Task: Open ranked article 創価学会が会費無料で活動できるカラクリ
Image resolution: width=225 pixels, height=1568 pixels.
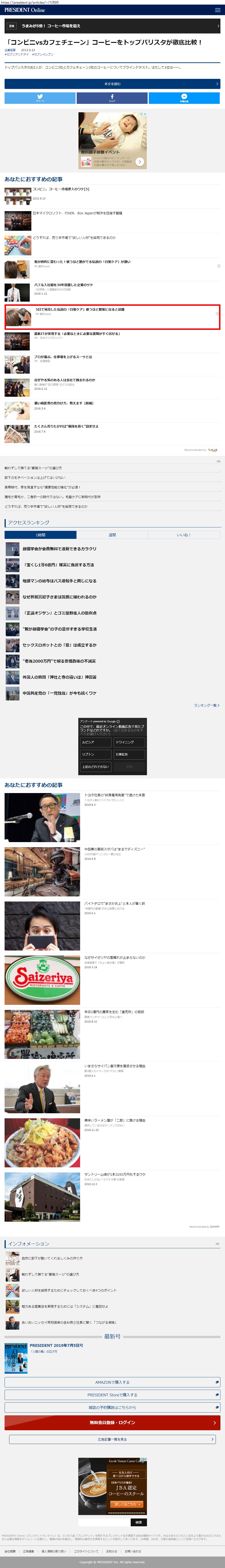Action: (x=60, y=549)
